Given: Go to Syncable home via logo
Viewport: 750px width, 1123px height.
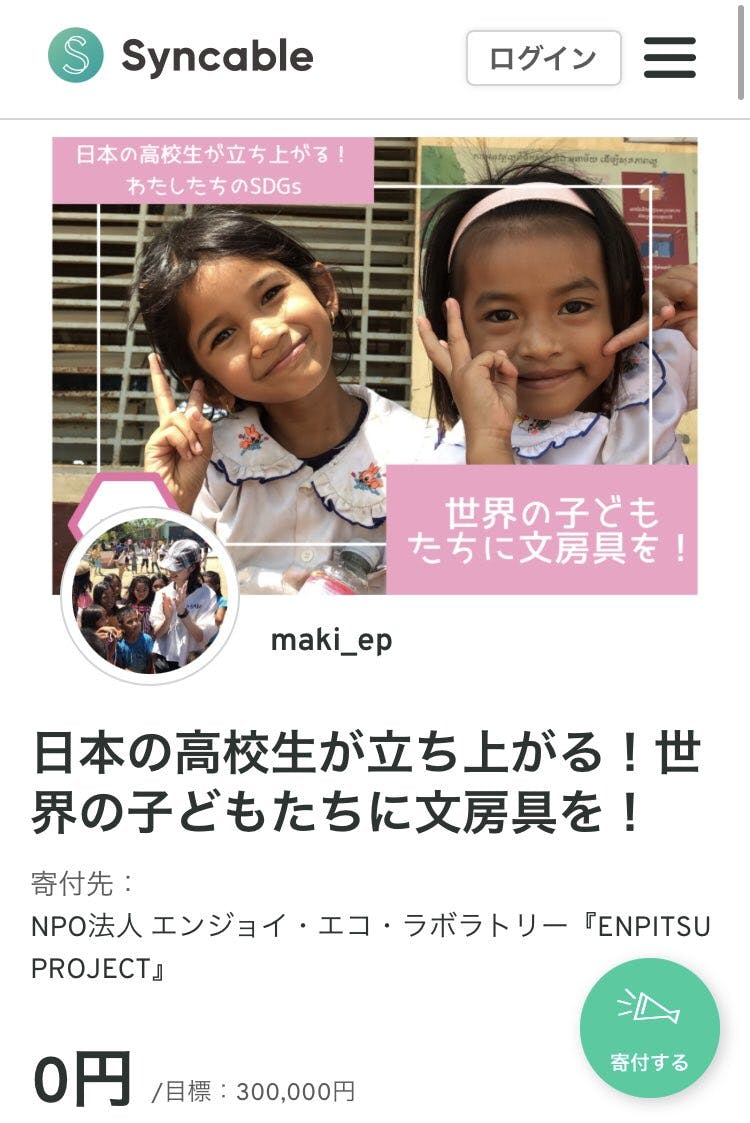Looking at the screenshot, I should [x=181, y=56].
